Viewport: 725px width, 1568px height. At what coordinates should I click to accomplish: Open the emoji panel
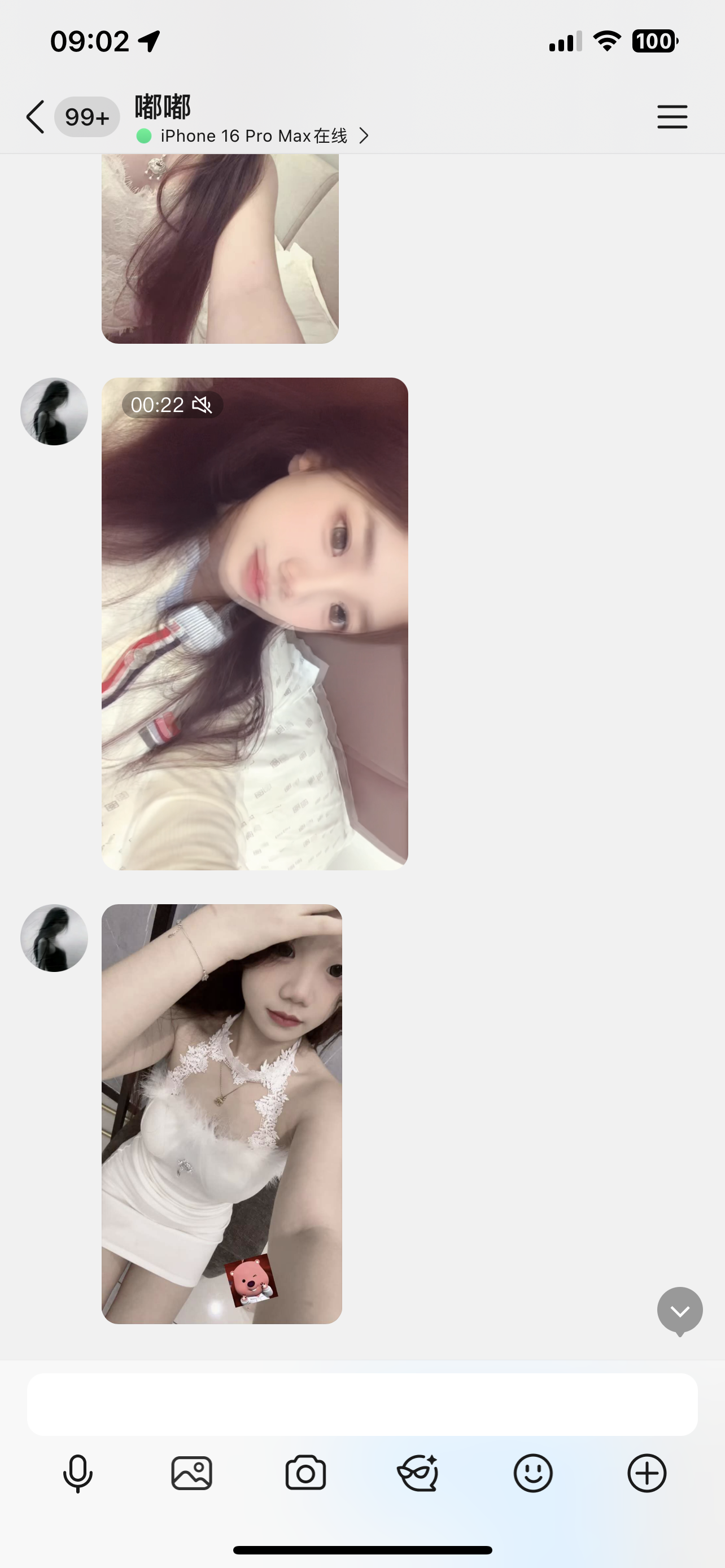click(532, 1474)
